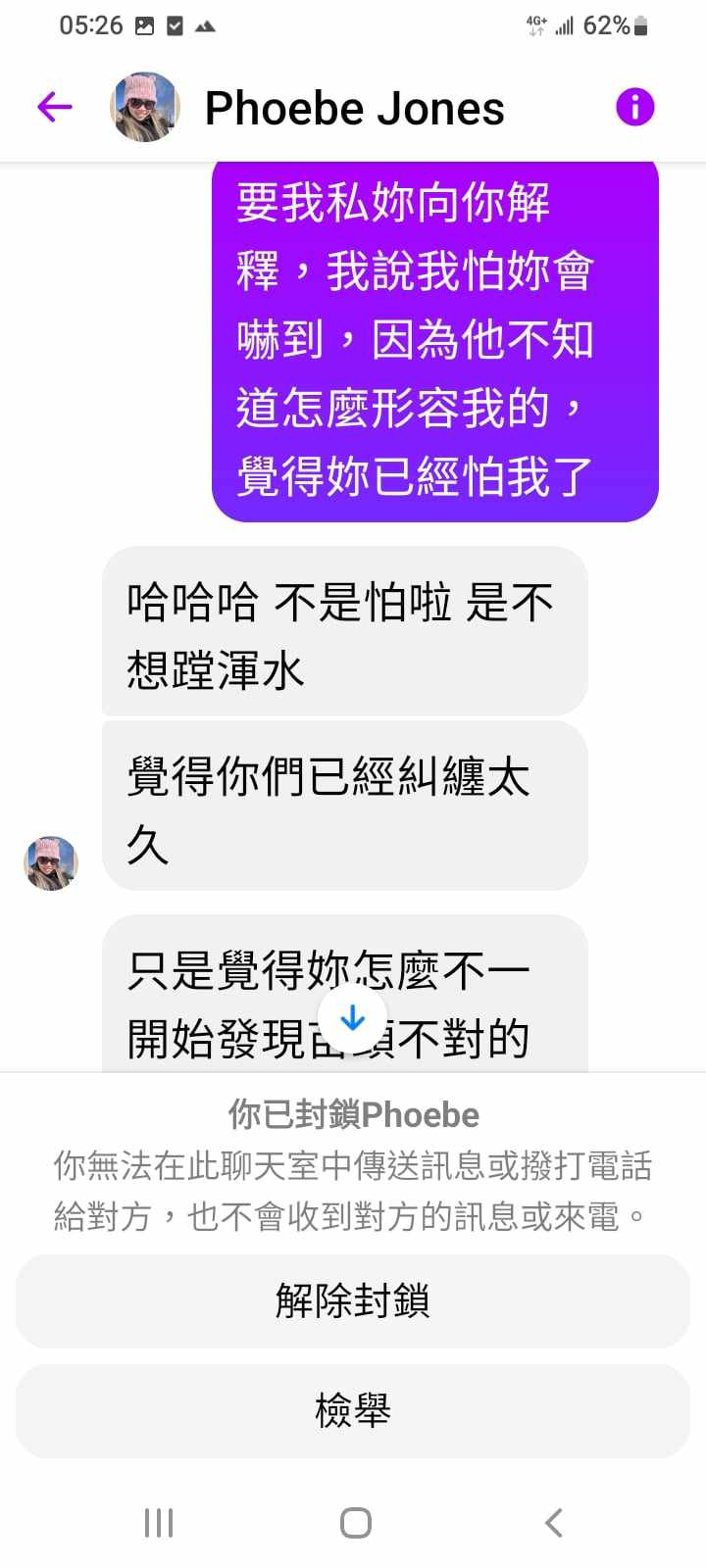Go to the home screen

355,1523
